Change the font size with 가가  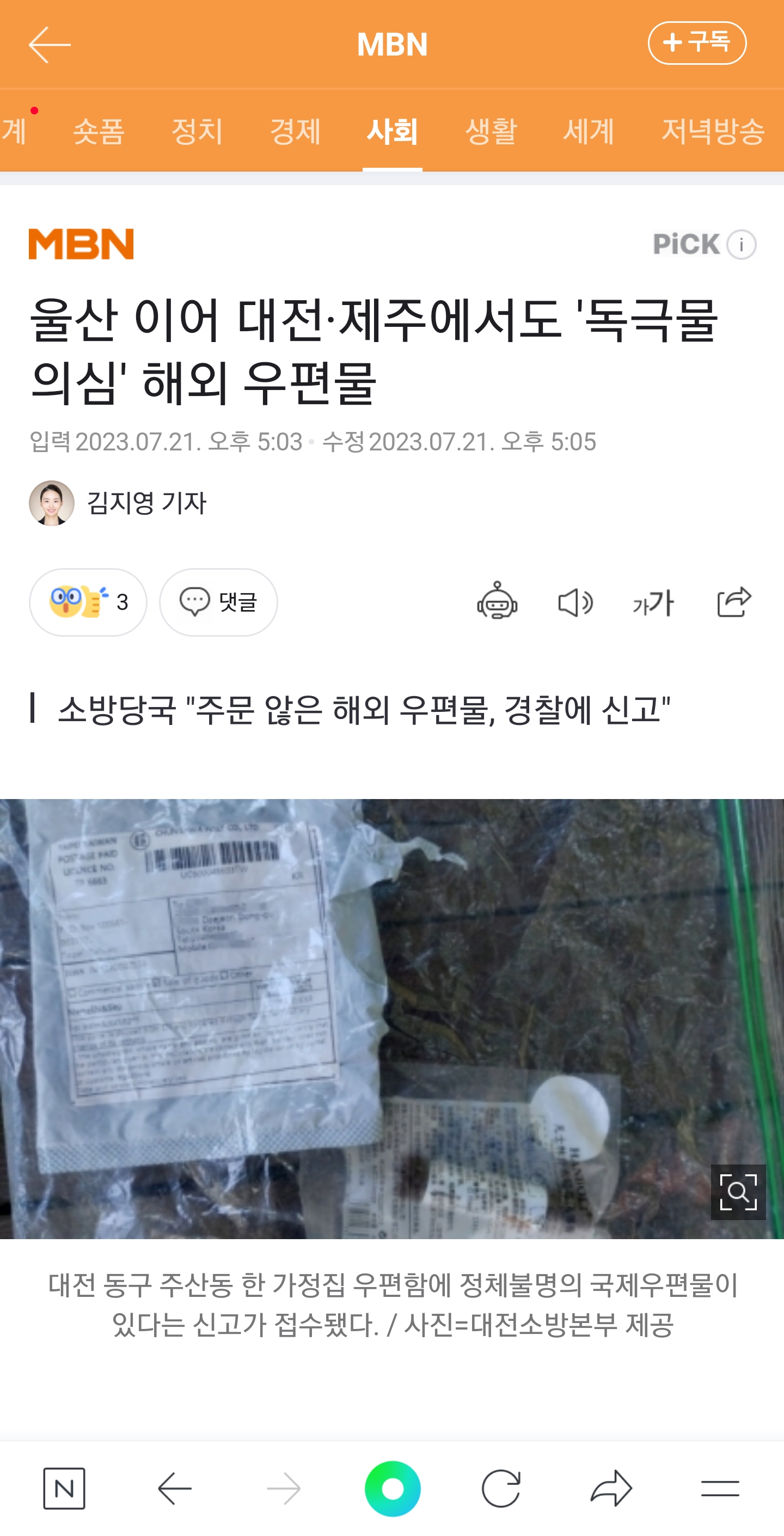click(x=653, y=602)
